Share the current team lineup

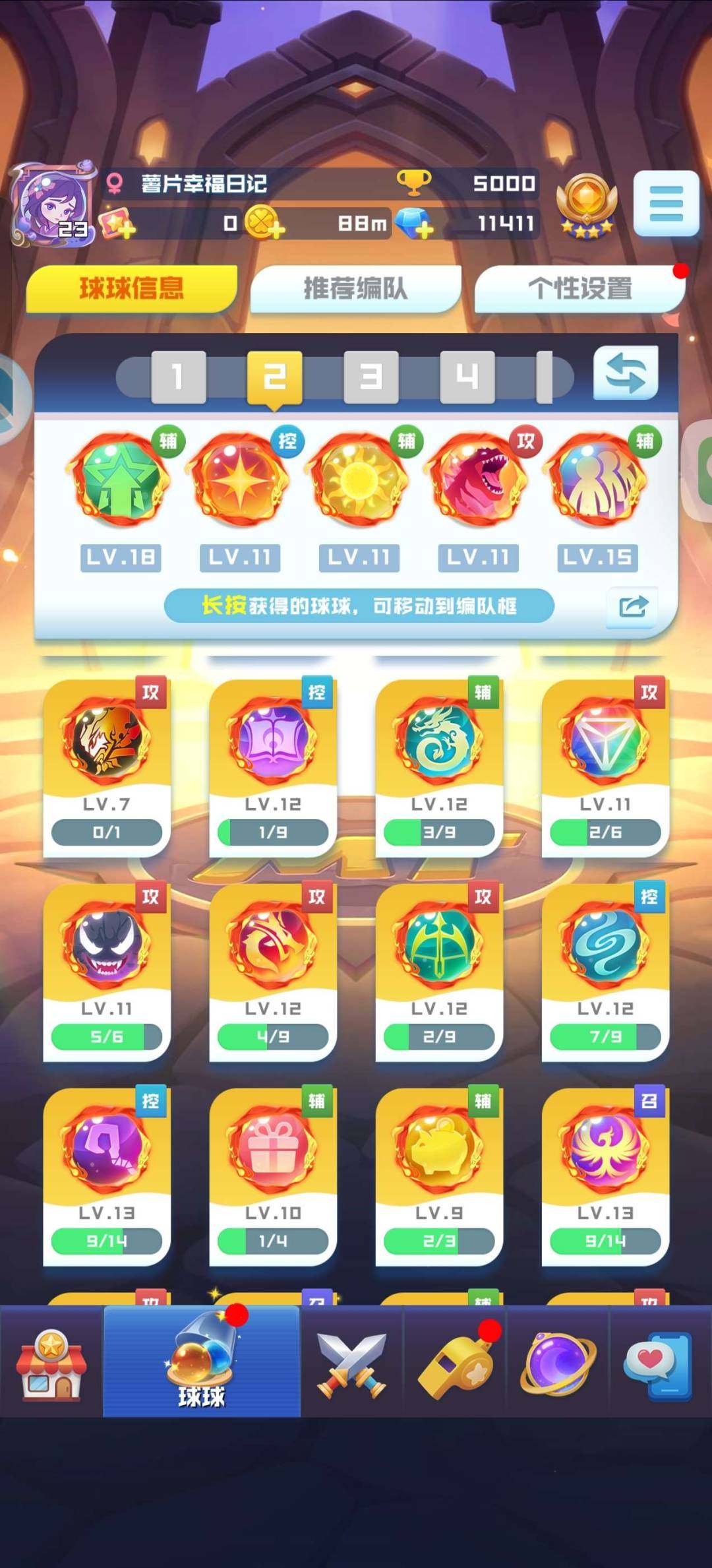tap(632, 606)
